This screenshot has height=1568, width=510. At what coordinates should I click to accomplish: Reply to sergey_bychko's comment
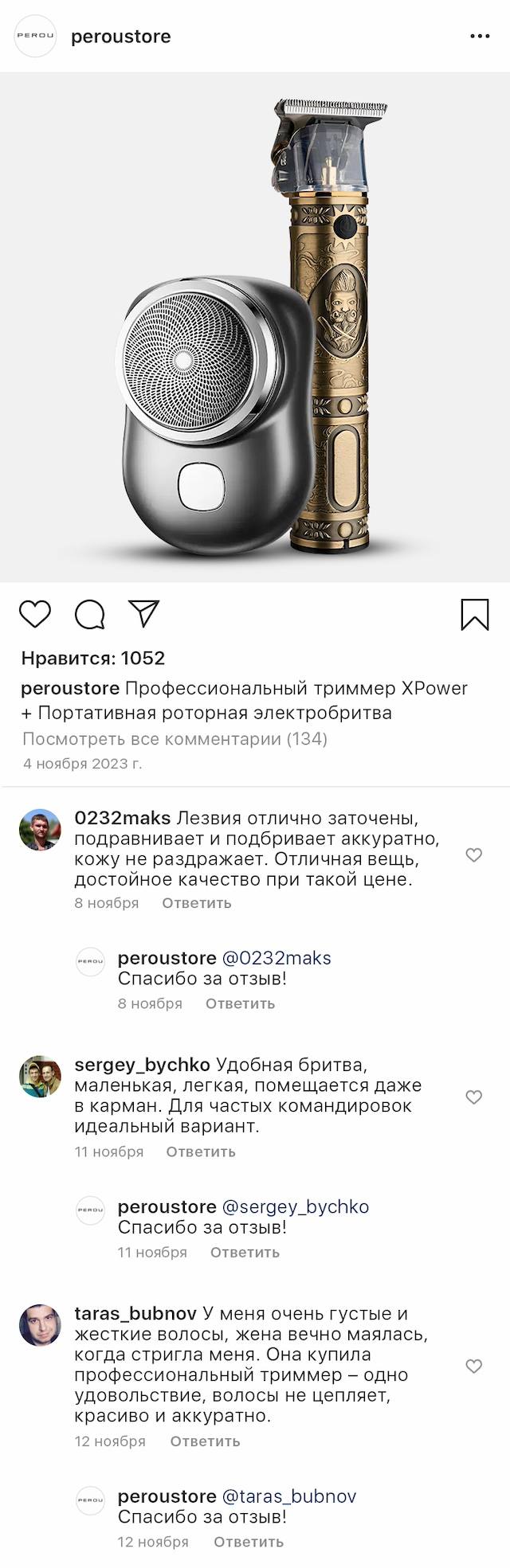pyautogui.click(x=201, y=1152)
